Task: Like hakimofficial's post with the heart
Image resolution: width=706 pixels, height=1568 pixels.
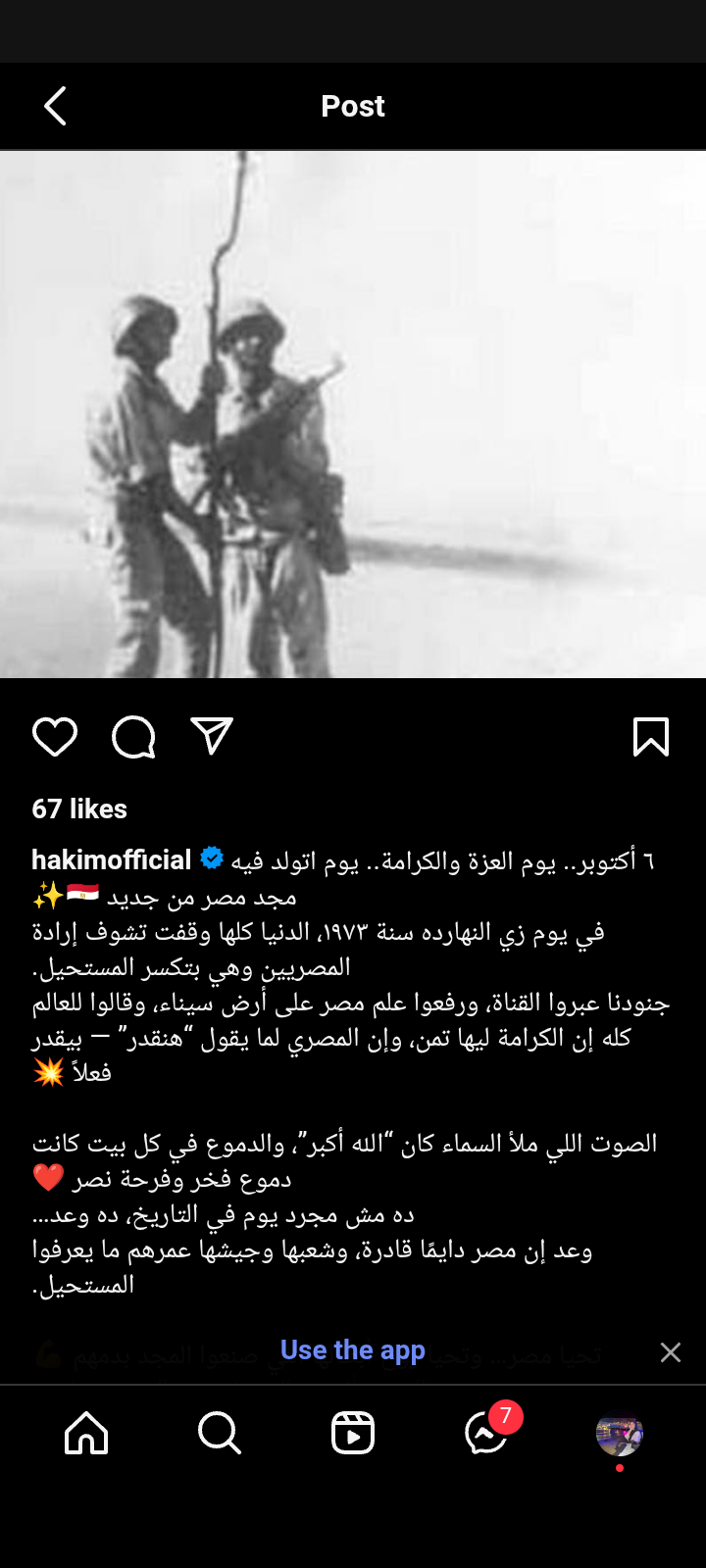Action: tap(55, 737)
